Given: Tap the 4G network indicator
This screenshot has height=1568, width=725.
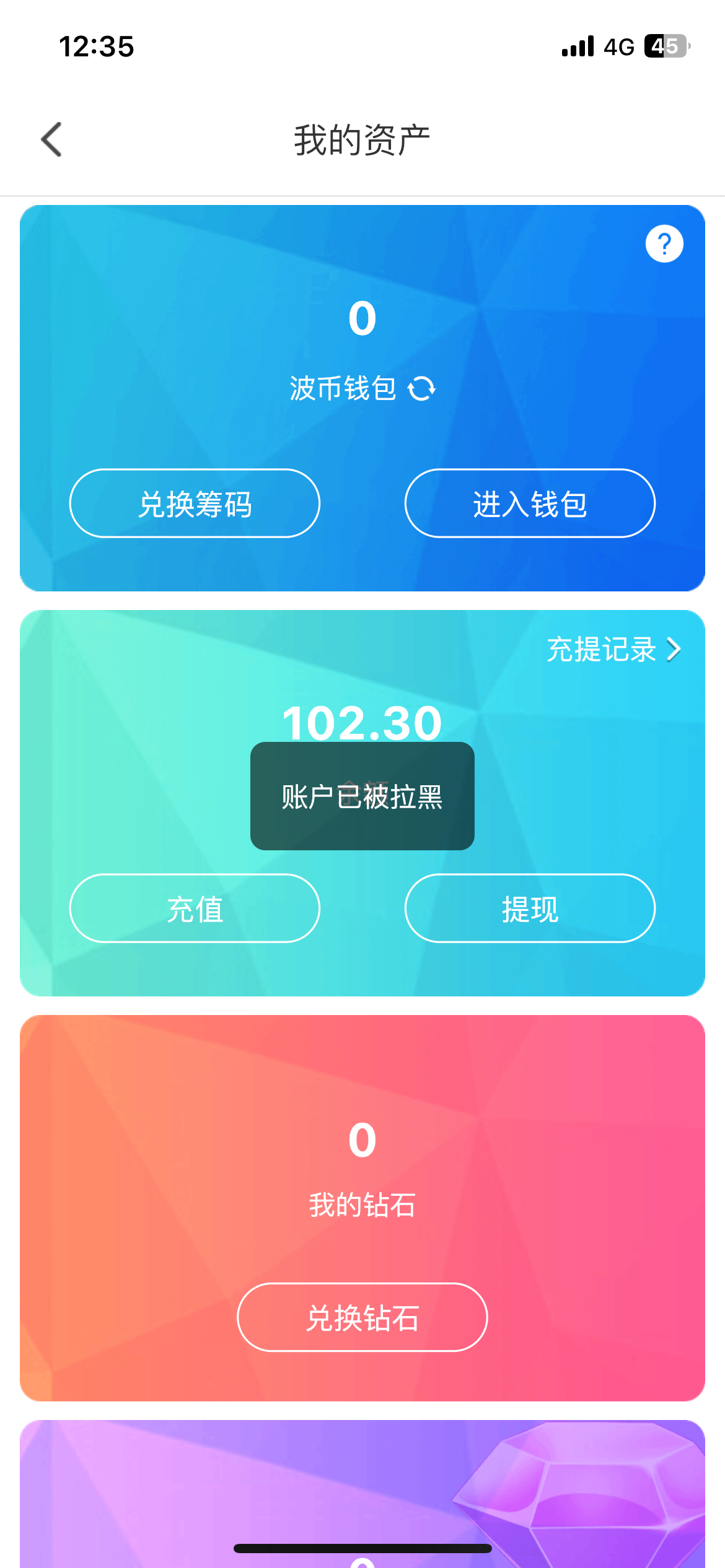Looking at the screenshot, I should (618, 45).
